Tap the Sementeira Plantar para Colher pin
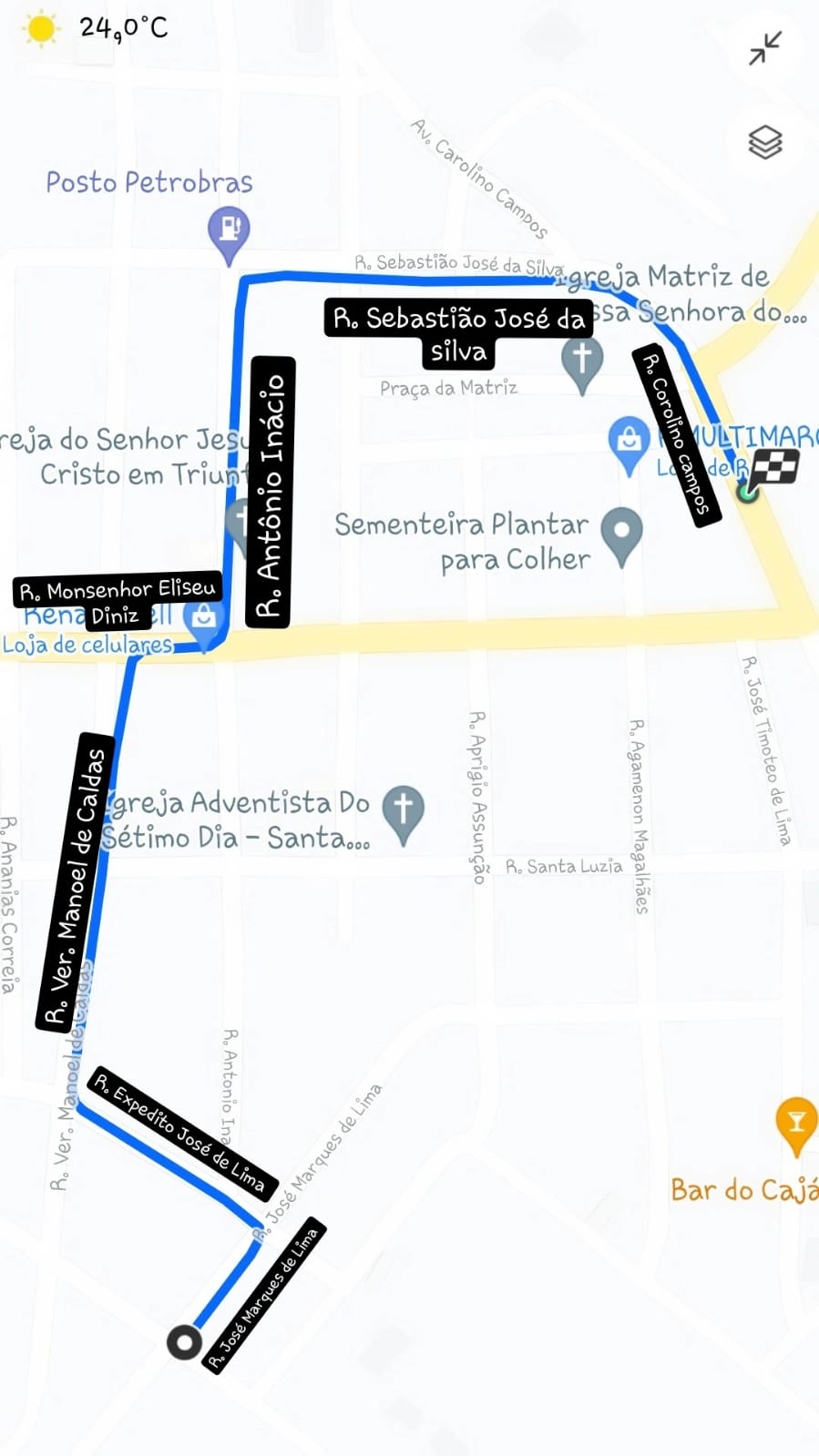The width and height of the screenshot is (819, 1456). click(622, 534)
